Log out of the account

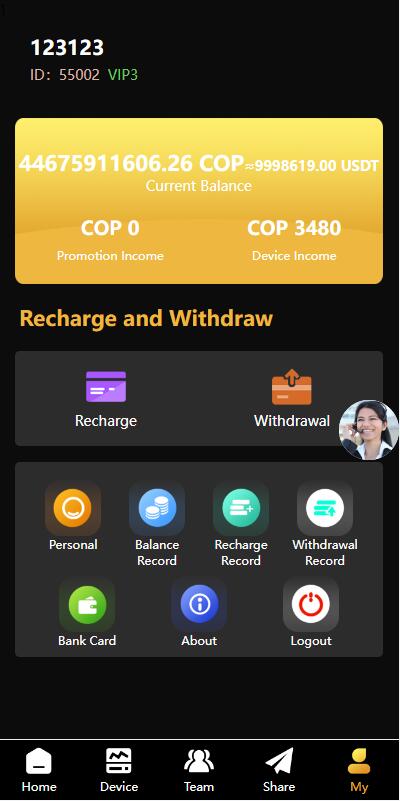[311, 613]
